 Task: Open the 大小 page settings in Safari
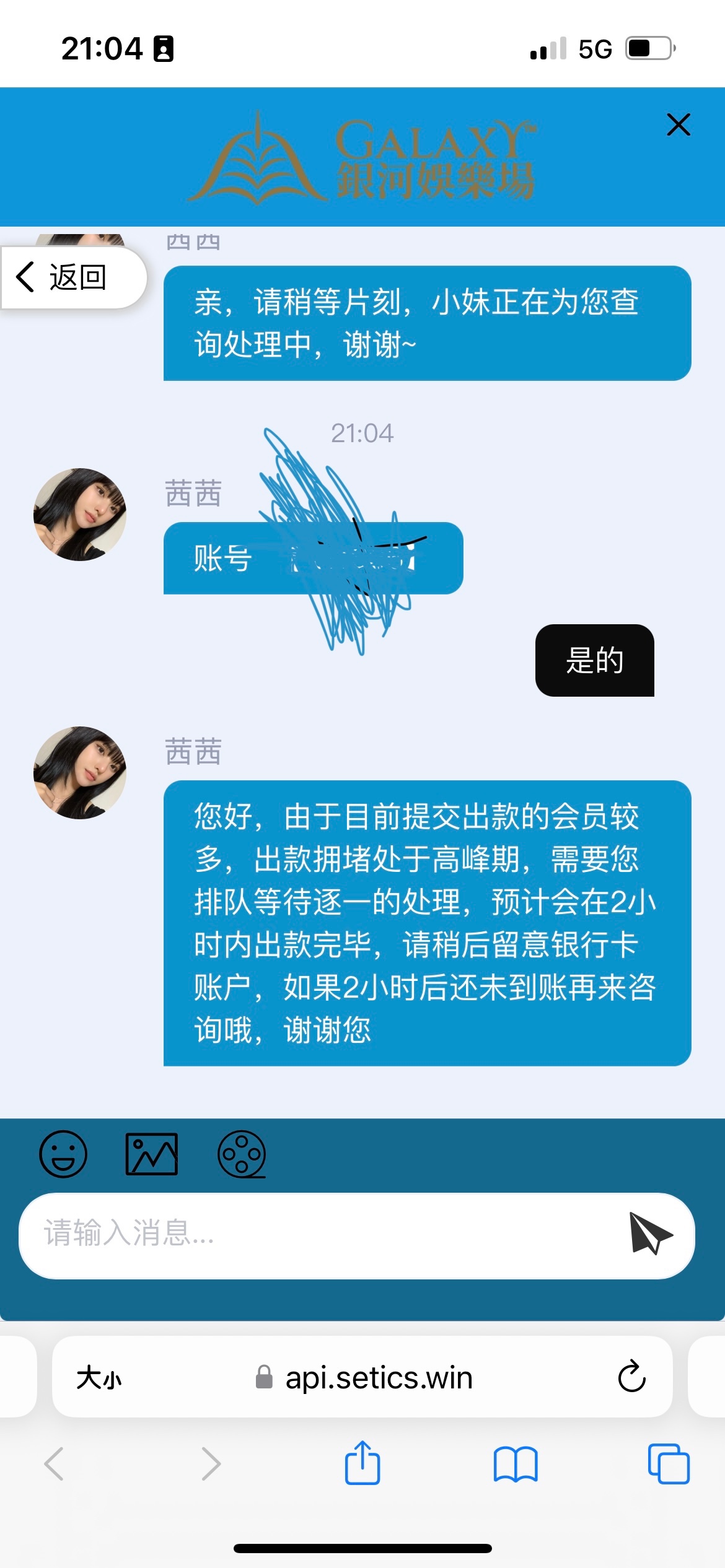pos(99,1378)
